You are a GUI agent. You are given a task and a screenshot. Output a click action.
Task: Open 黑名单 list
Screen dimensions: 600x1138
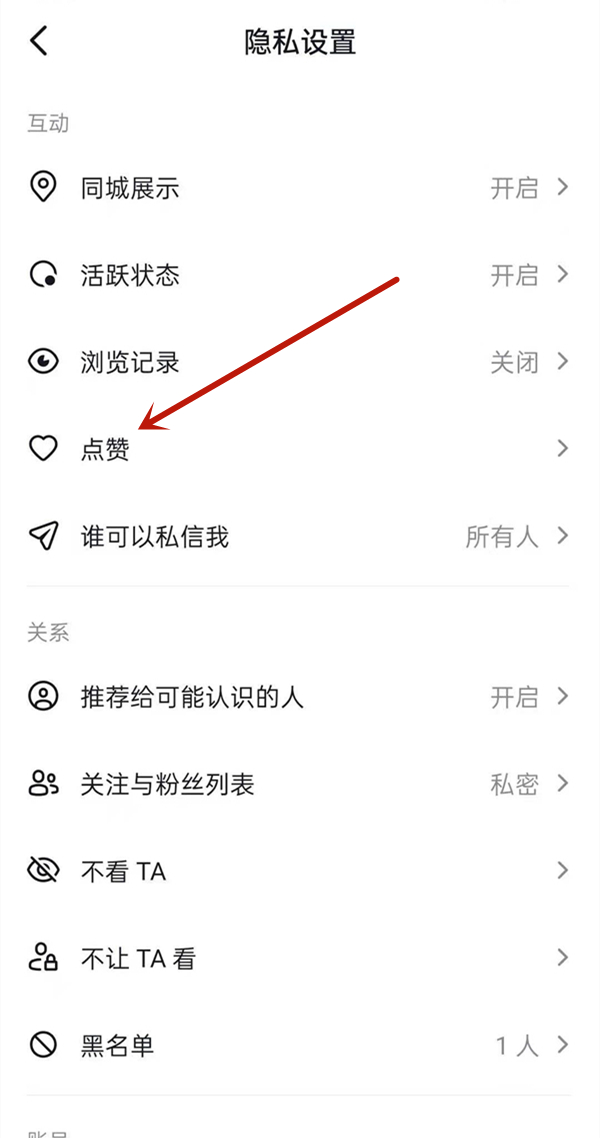point(300,1046)
